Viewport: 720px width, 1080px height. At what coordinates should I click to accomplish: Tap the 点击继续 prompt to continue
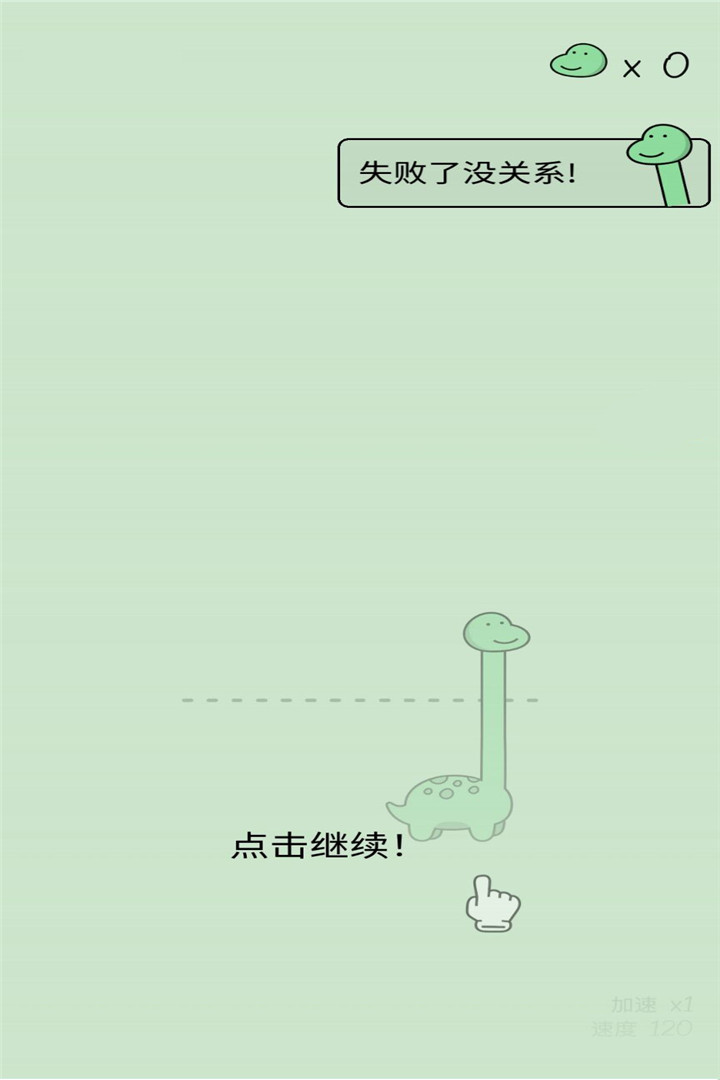click(319, 846)
